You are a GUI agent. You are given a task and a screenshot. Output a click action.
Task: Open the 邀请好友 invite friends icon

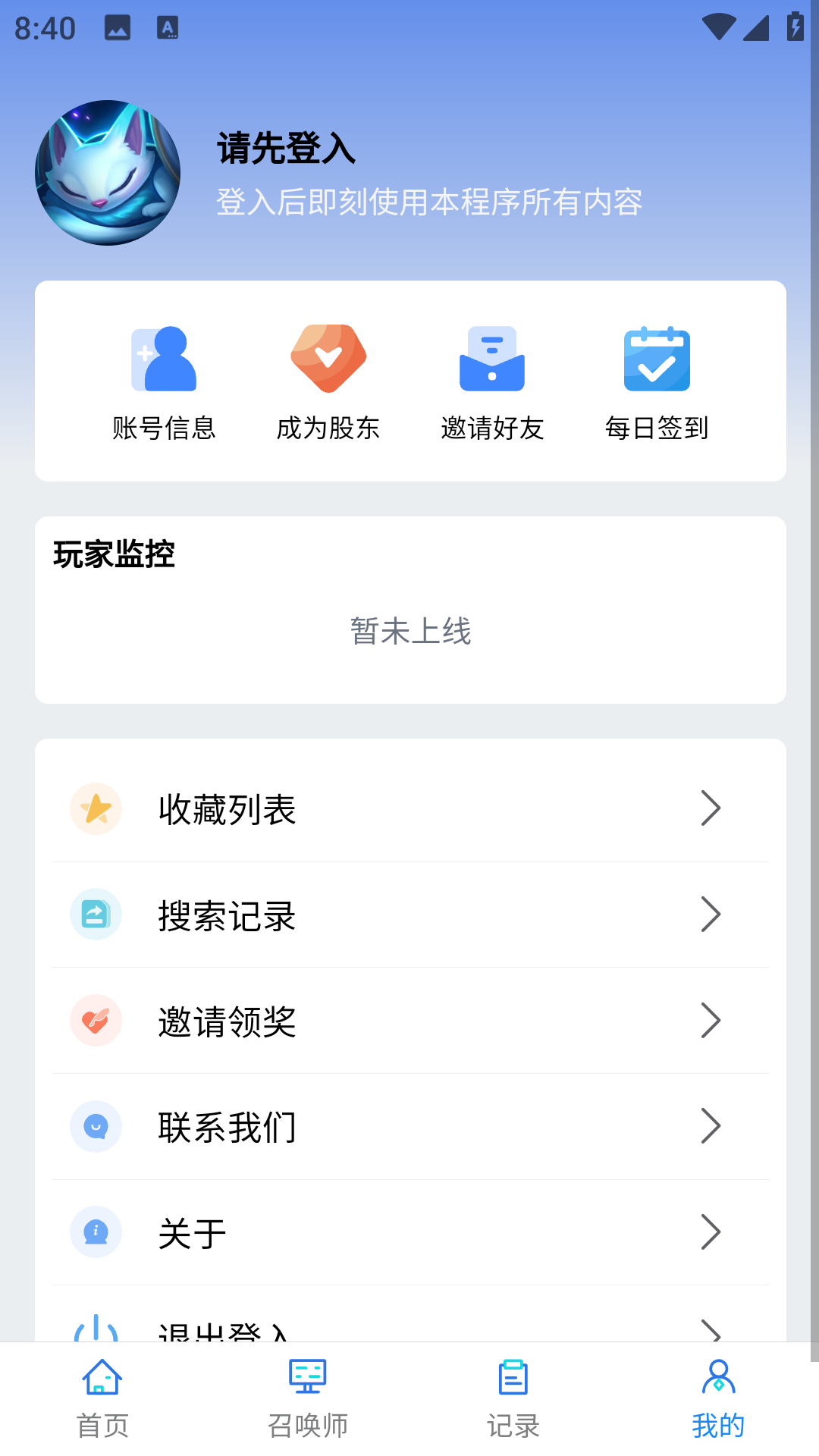coord(491,358)
